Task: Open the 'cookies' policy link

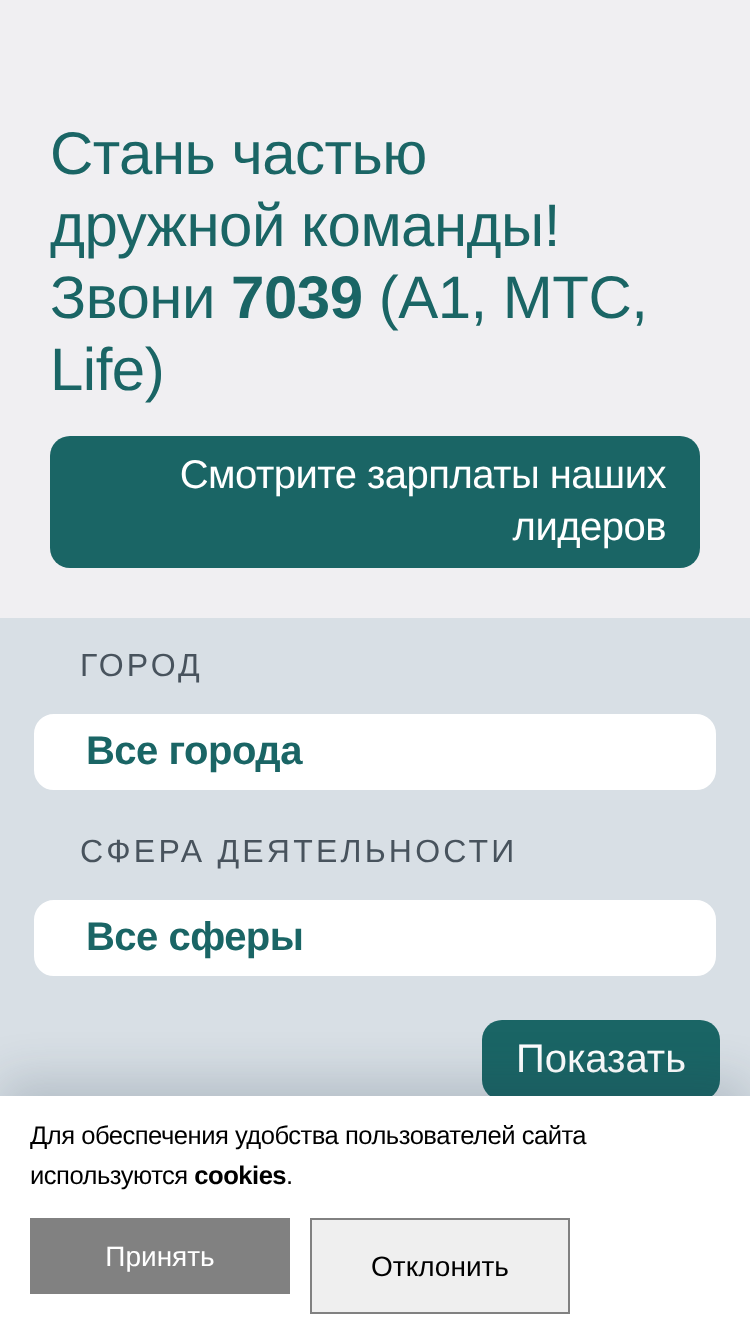Action: [240, 1176]
